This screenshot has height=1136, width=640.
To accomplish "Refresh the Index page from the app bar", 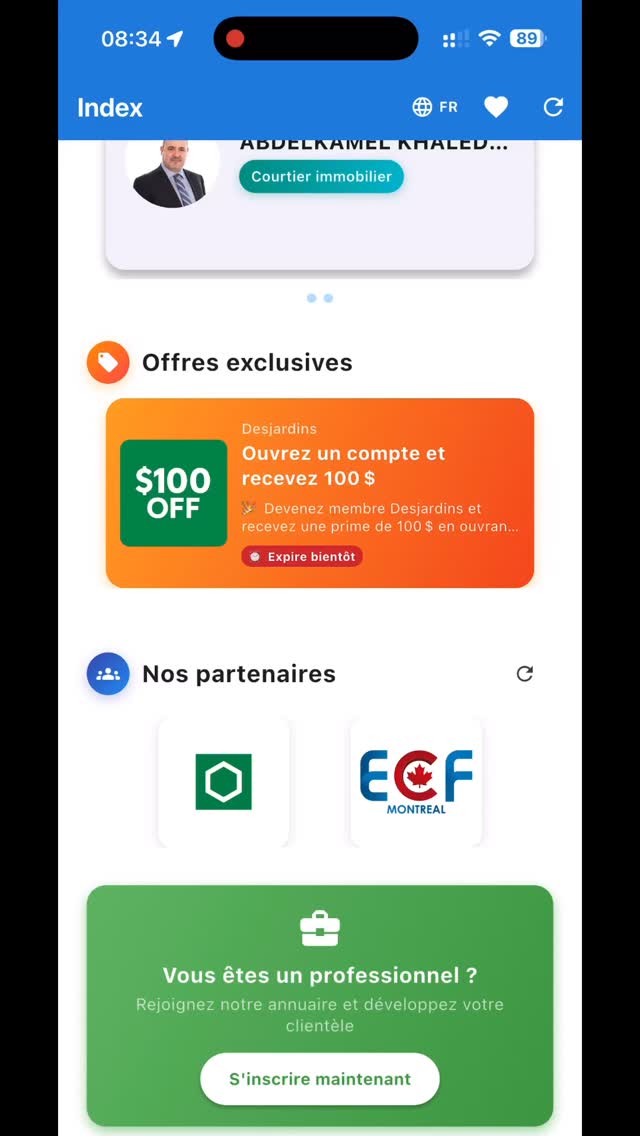I will coord(553,107).
